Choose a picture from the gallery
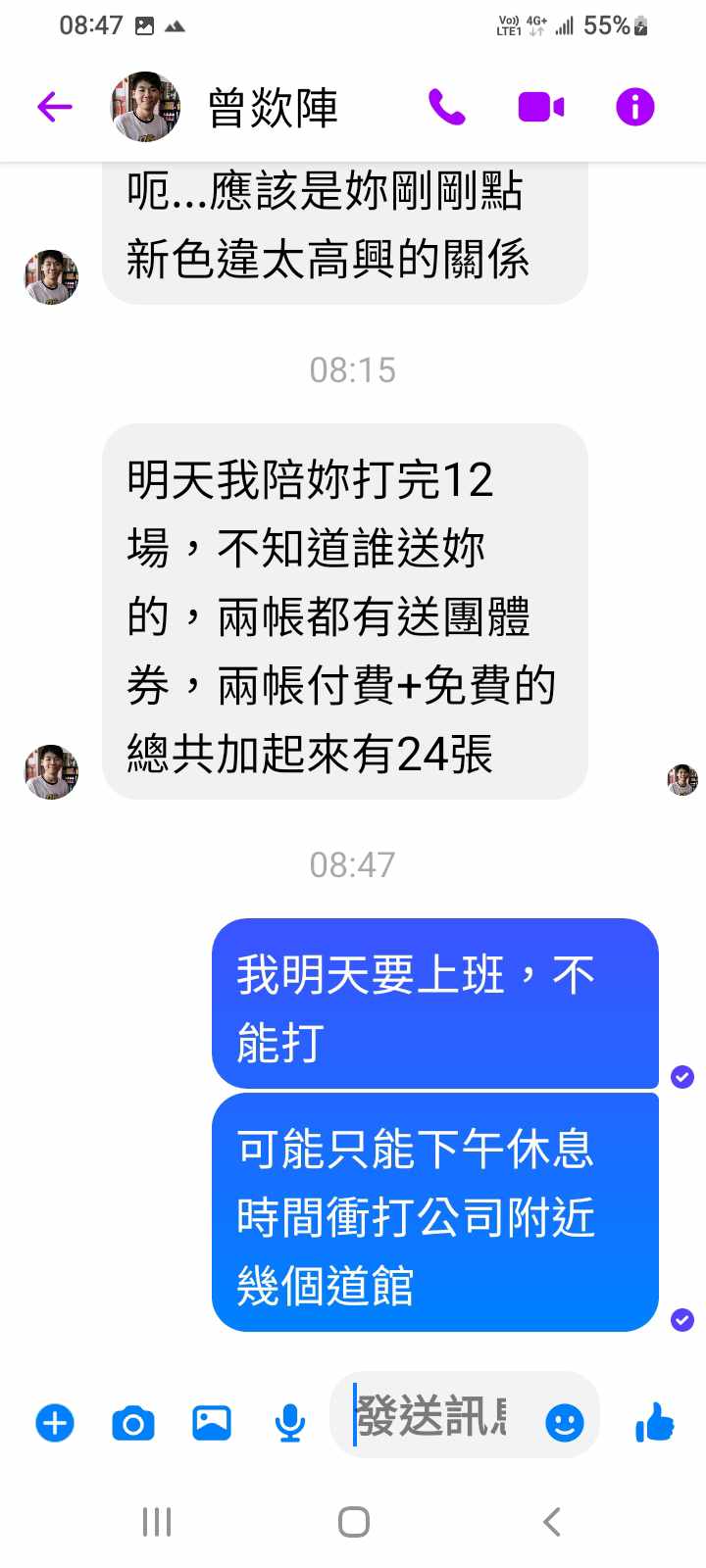706x1568 pixels. (x=212, y=1422)
